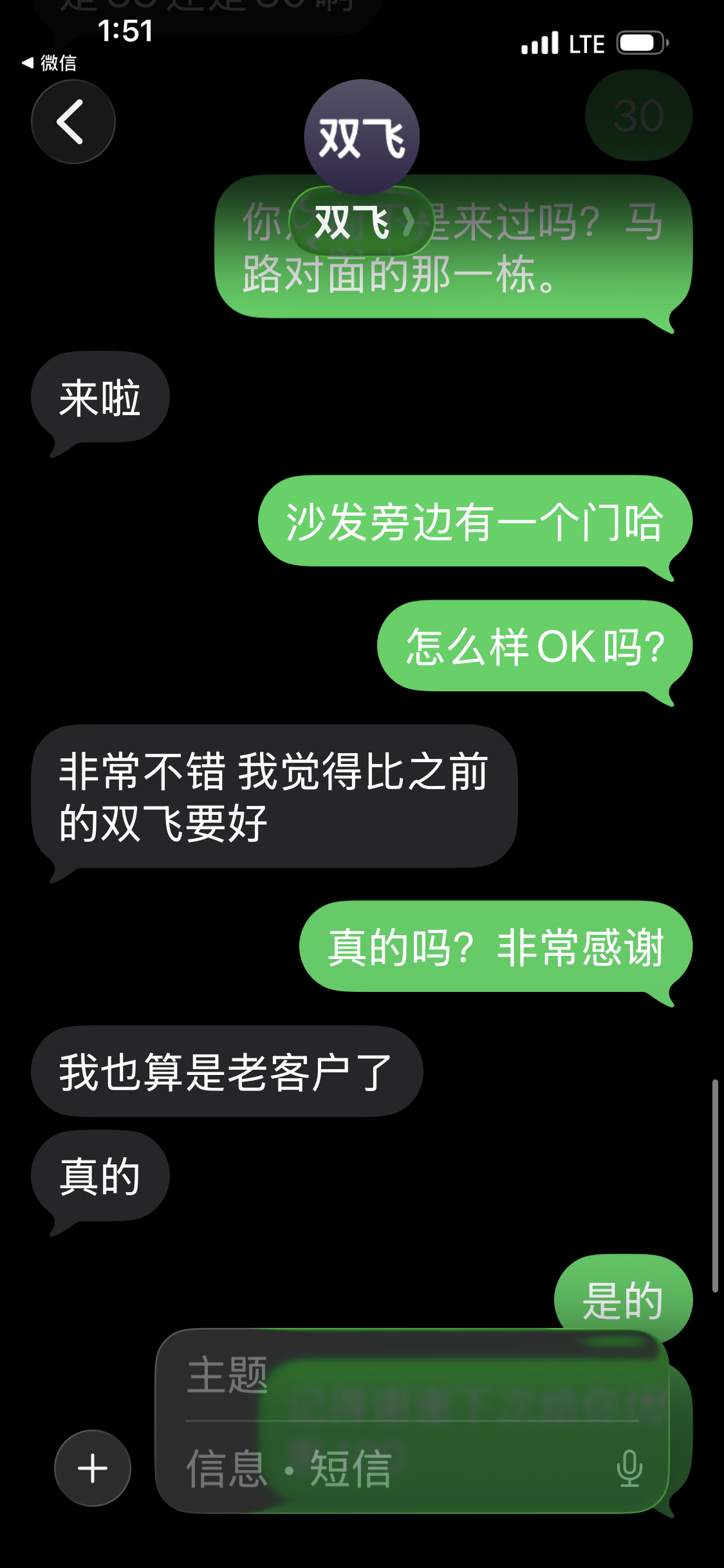Return to 微信 via the status bar link

coord(50,62)
